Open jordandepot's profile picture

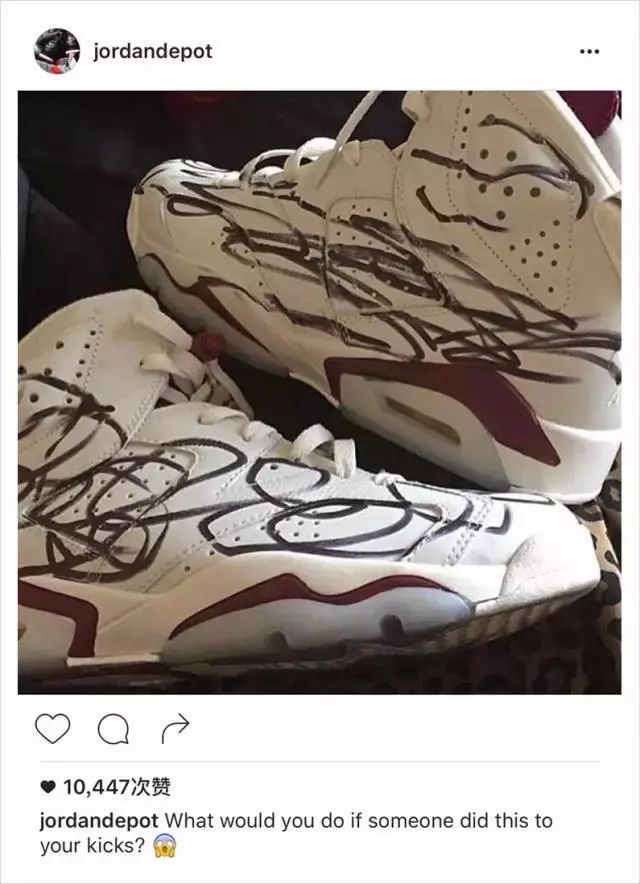56,51
